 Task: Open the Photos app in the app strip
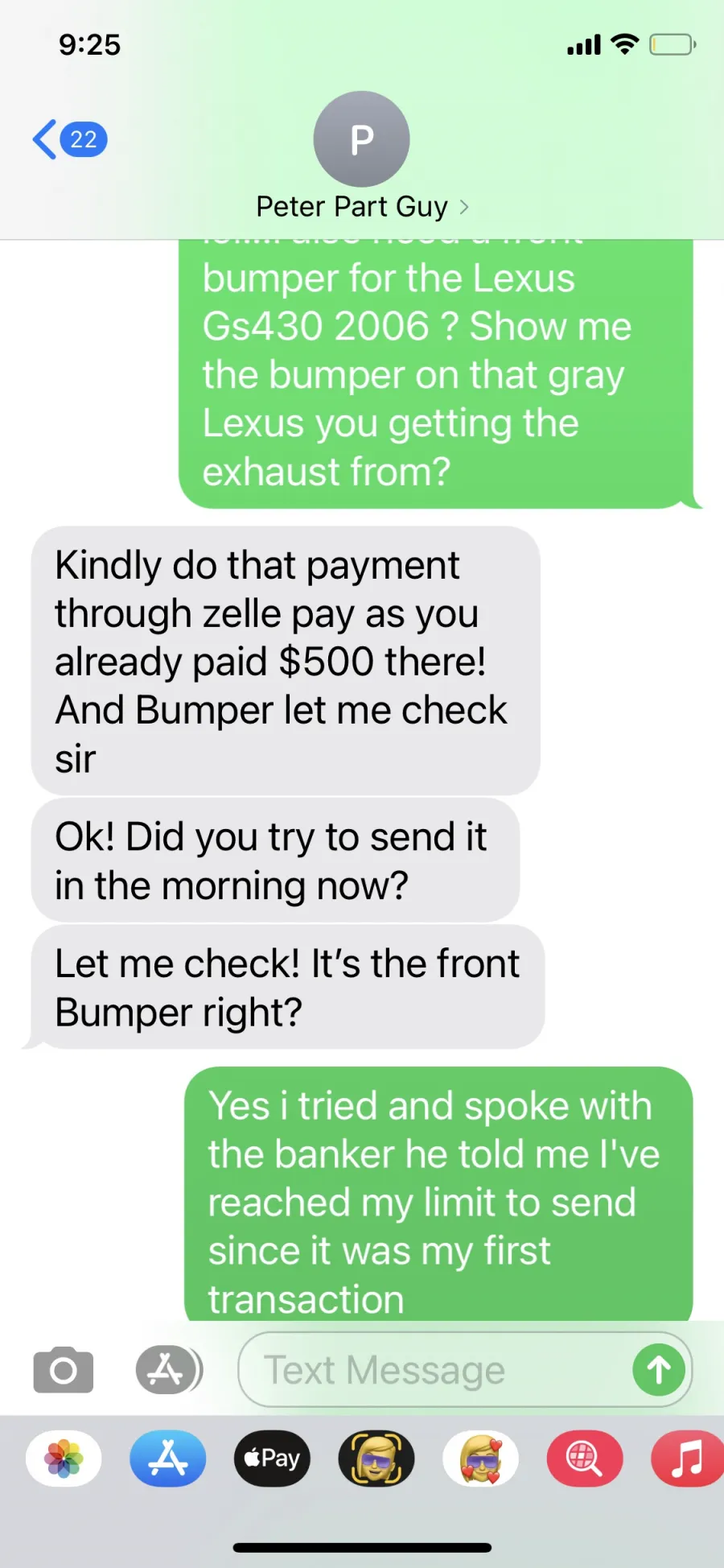point(64,1458)
